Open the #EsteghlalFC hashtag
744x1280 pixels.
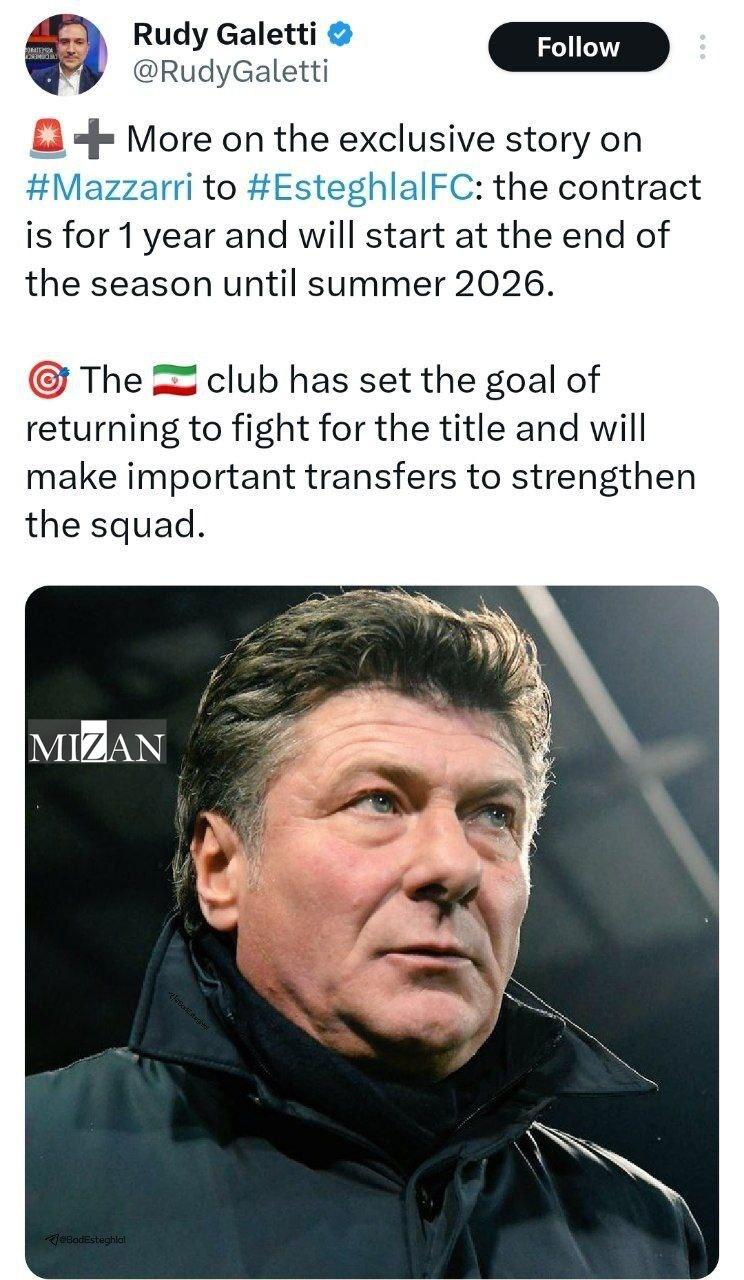tap(355, 187)
